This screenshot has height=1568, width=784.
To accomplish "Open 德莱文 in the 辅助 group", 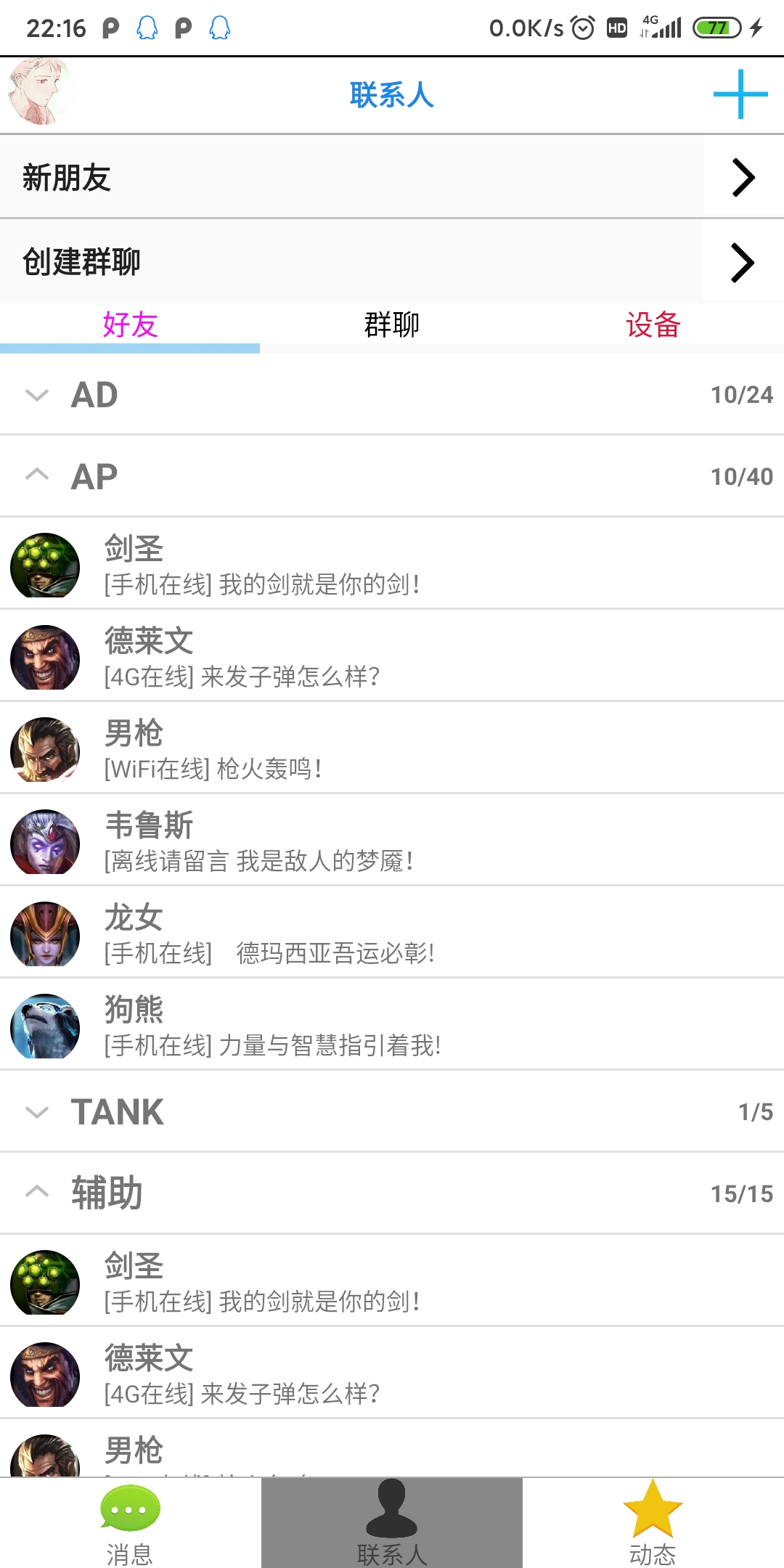I will tap(392, 1374).
